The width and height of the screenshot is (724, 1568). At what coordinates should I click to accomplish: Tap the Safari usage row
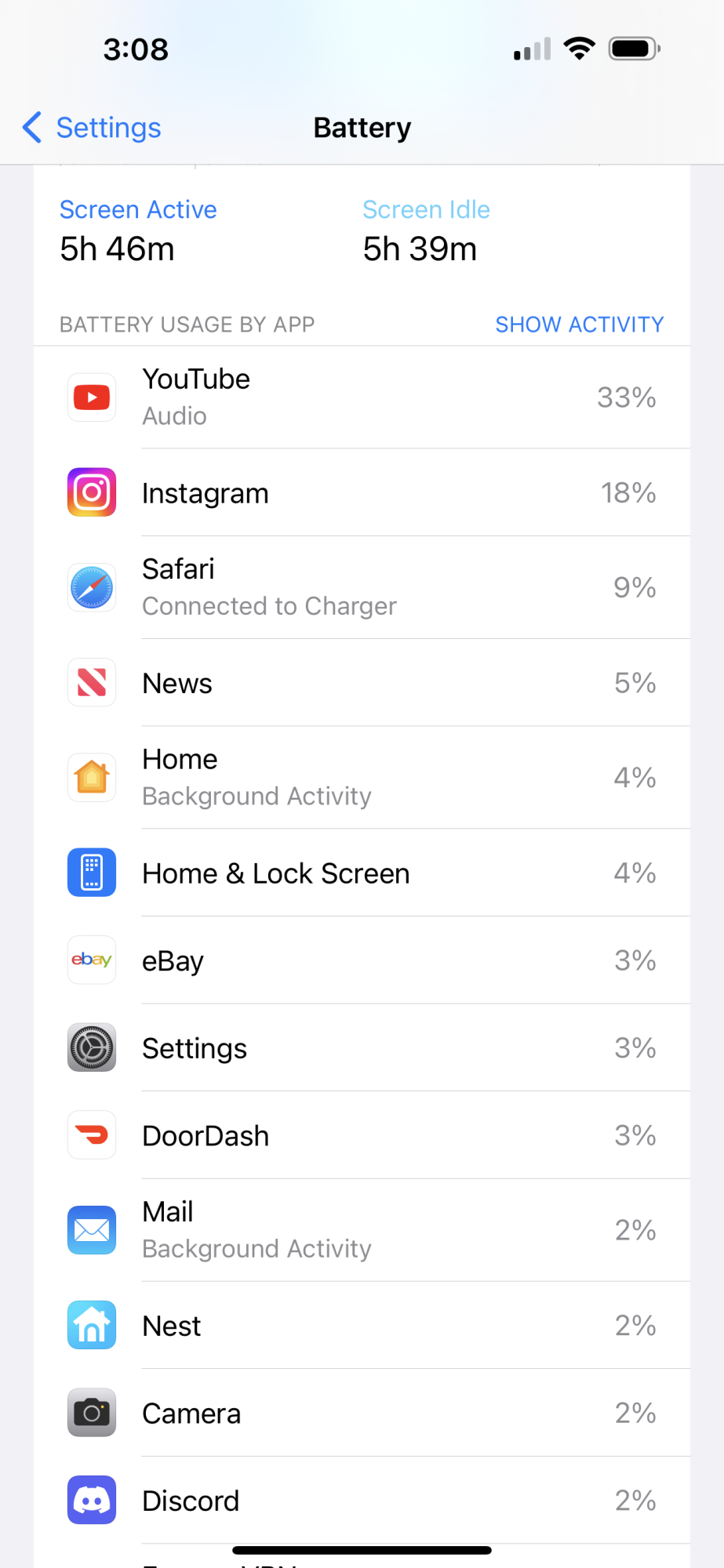point(362,587)
